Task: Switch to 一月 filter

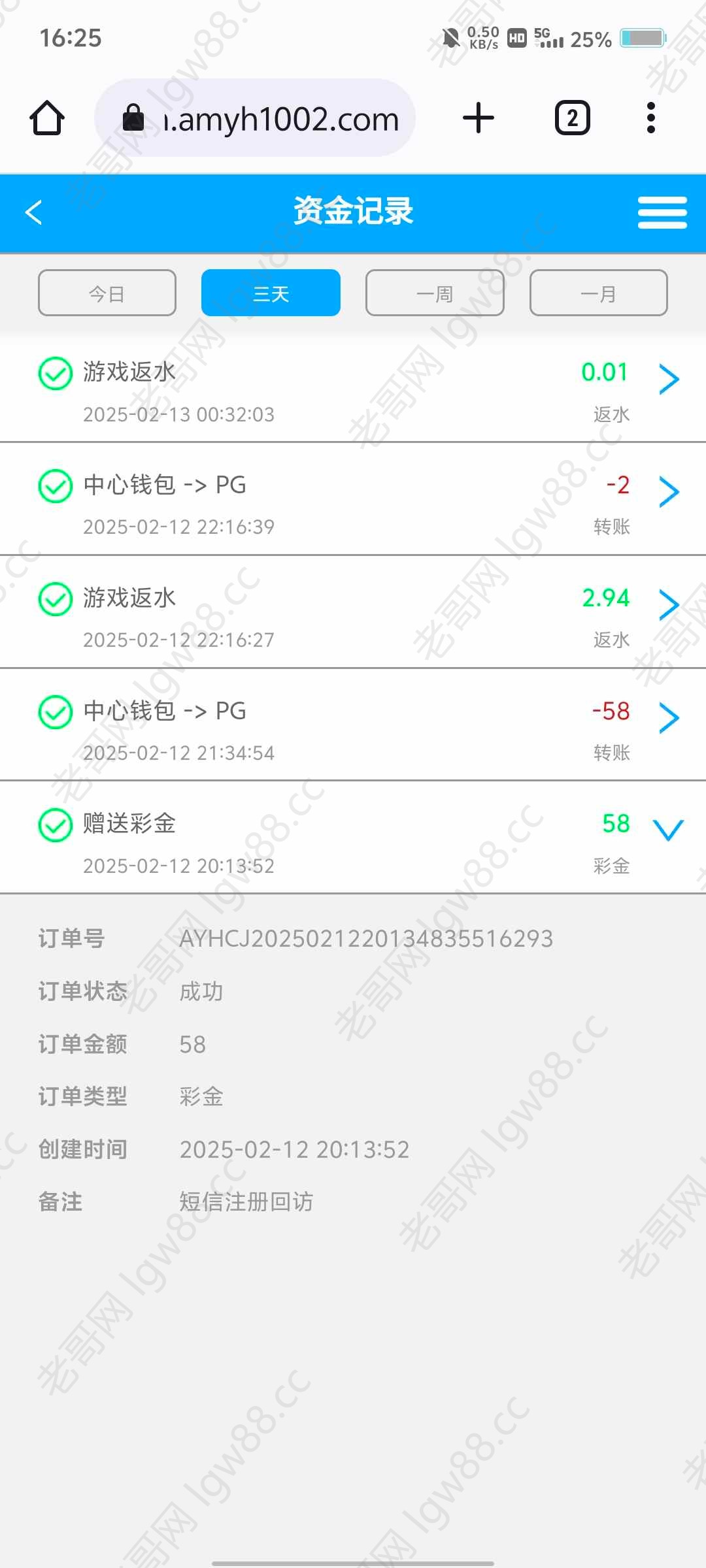Action: [x=598, y=293]
